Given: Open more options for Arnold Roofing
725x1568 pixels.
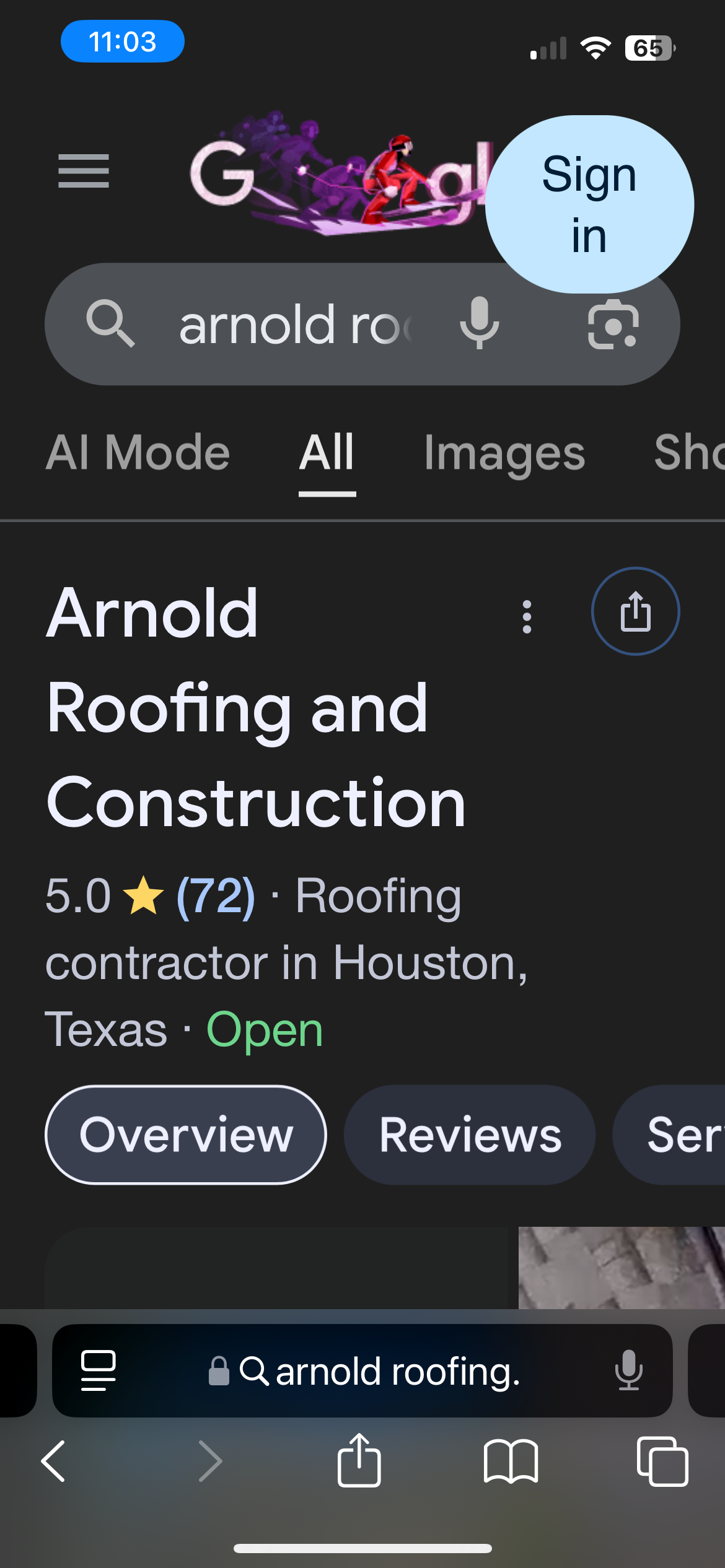Looking at the screenshot, I should (527, 616).
